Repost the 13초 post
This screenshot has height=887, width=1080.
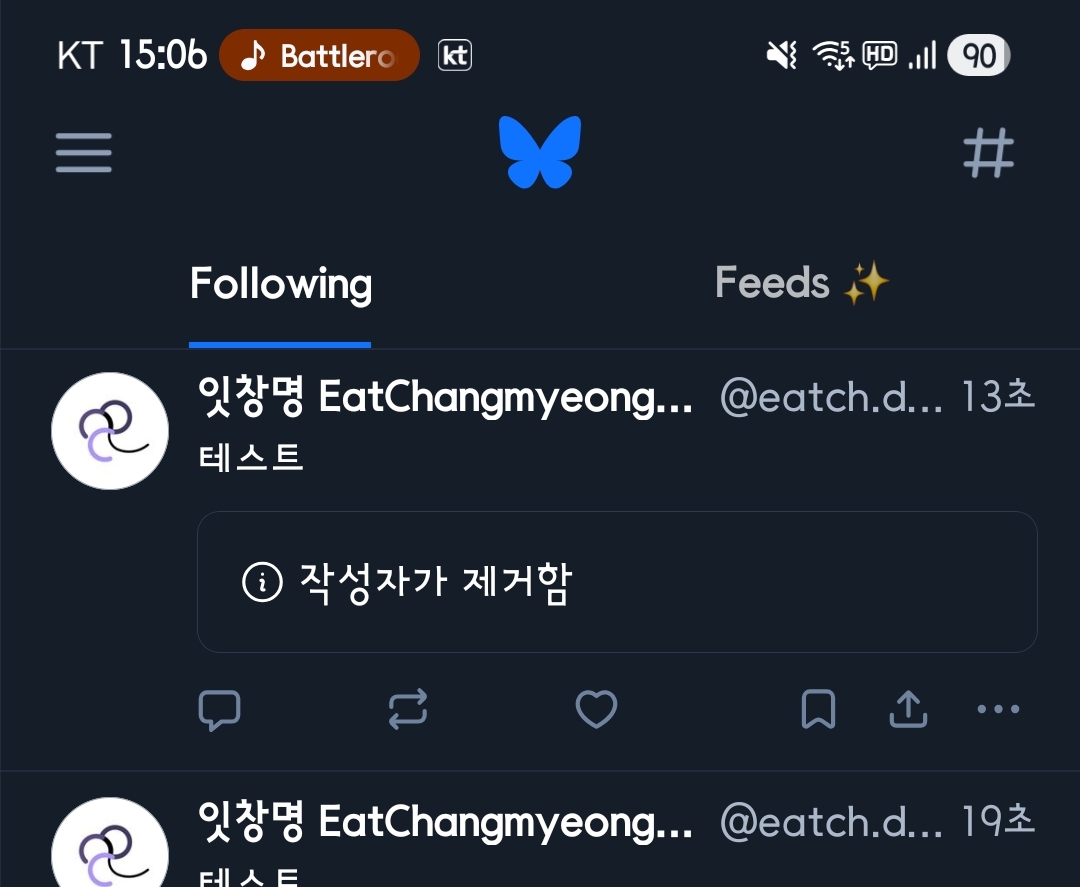[408, 710]
